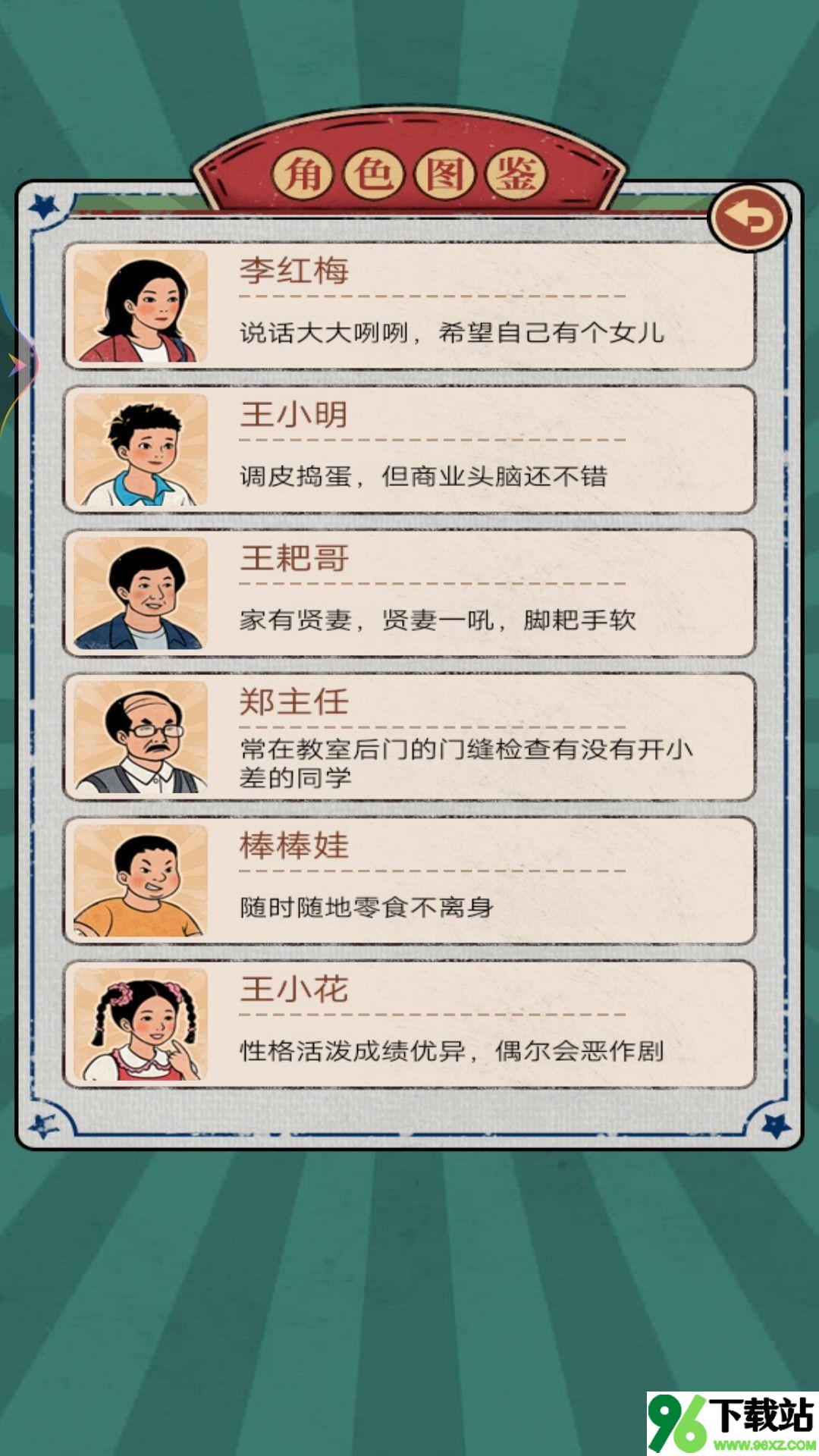
Task: Select the 王小明 character entry
Action: click(409, 450)
